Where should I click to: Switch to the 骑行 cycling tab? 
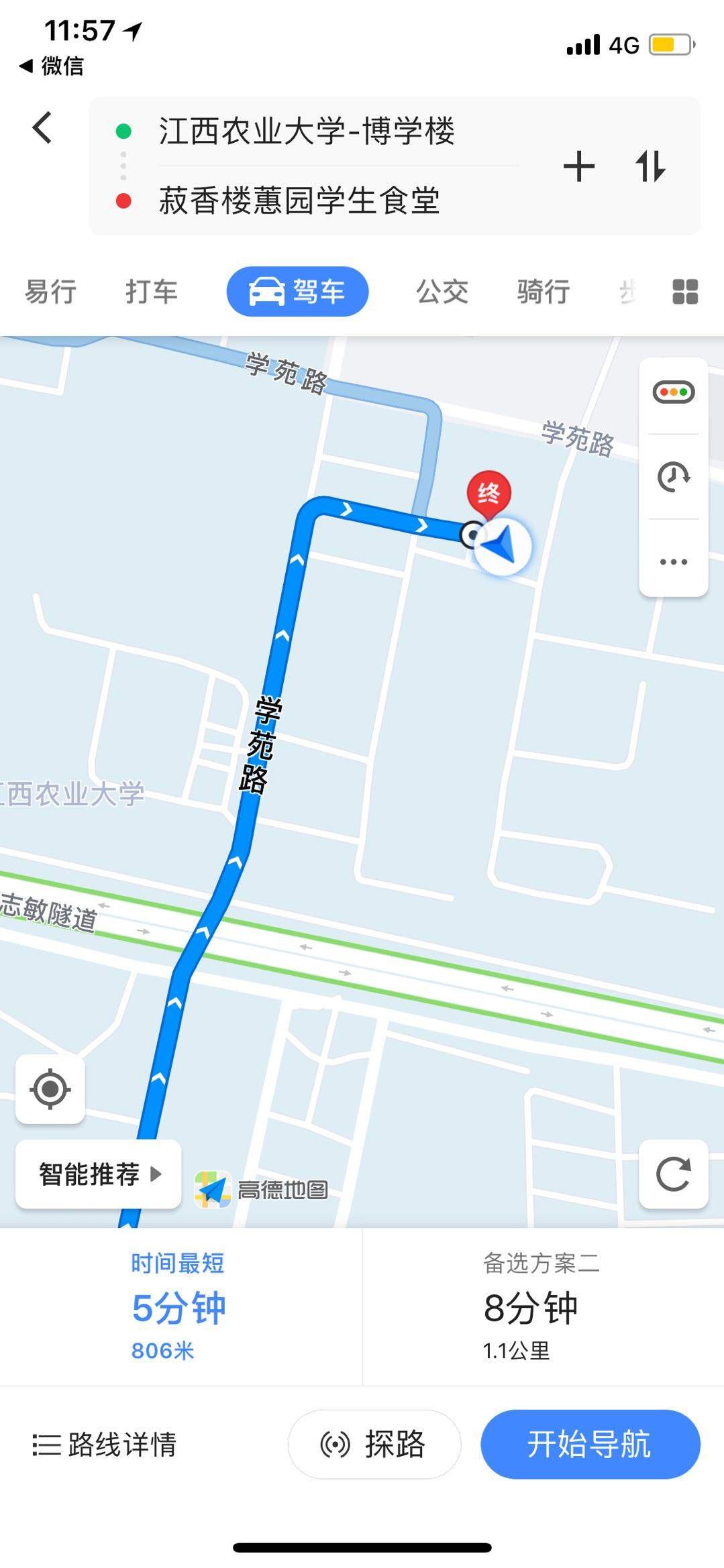pyautogui.click(x=544, y=292)
